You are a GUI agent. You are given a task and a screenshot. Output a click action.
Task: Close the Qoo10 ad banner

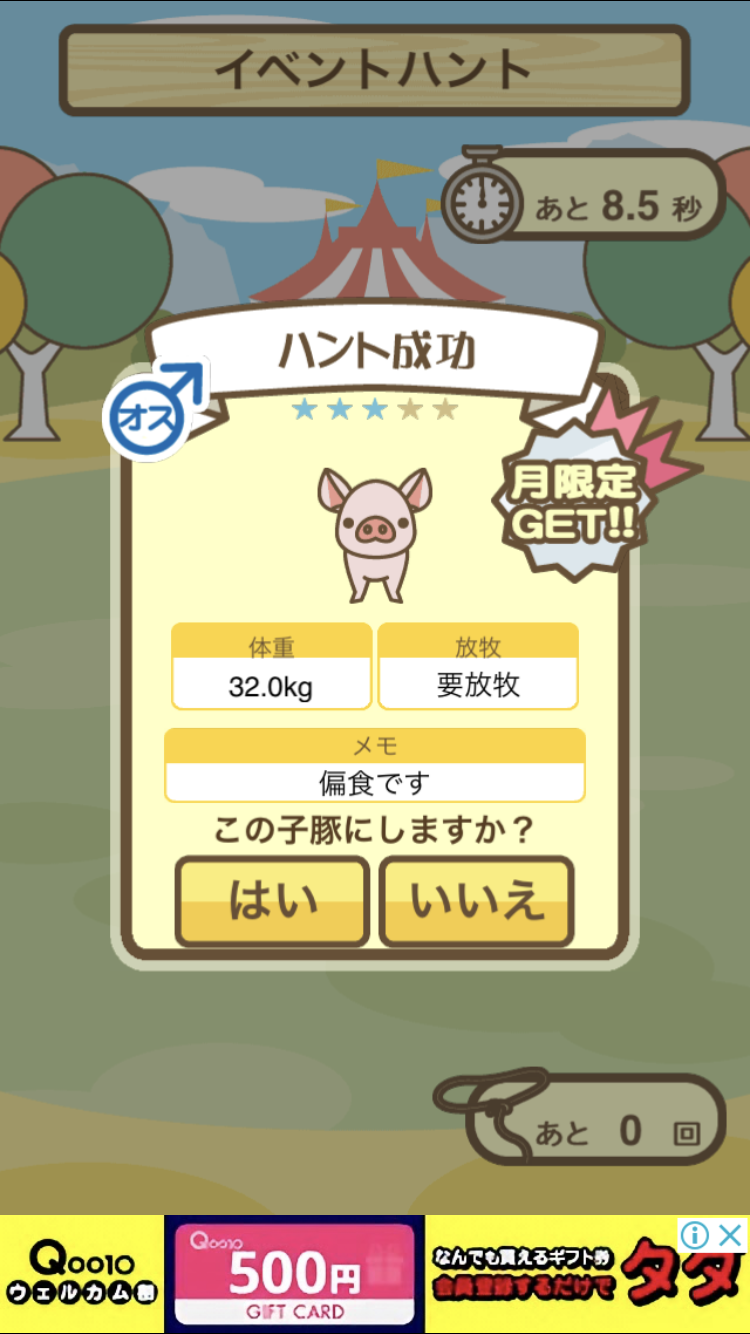click(x=732, y=1235)
